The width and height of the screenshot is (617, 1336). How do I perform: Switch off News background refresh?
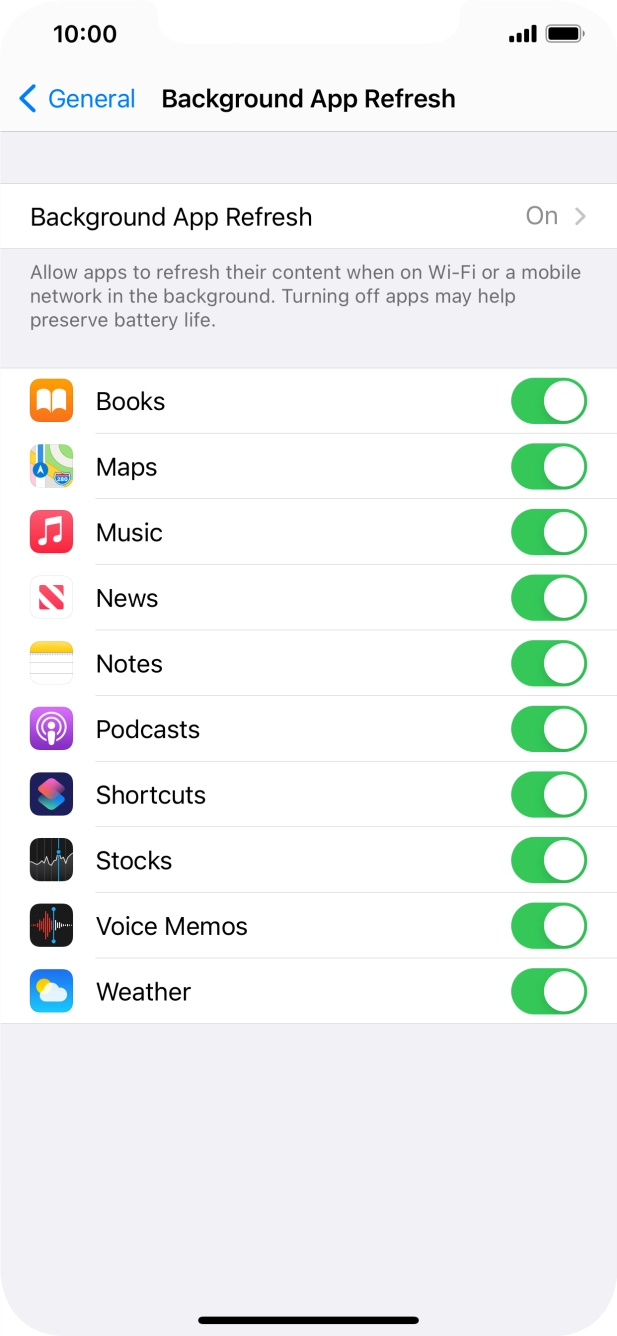coord(548,598)
